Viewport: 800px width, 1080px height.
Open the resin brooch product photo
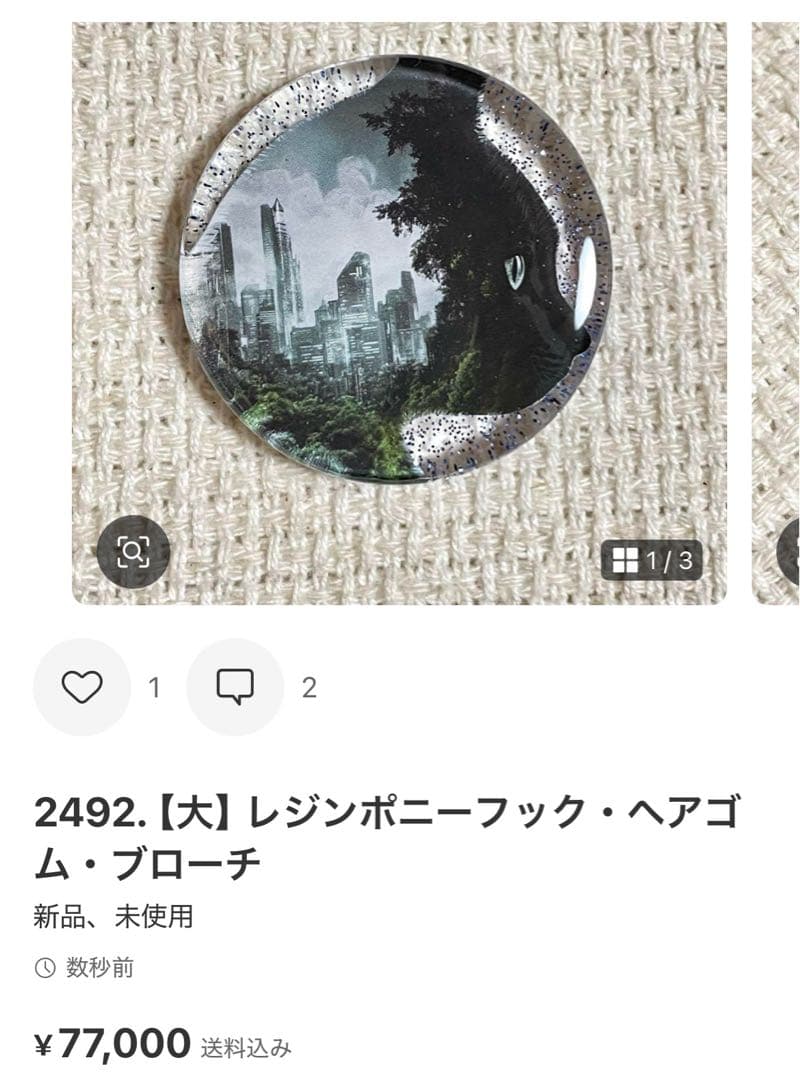(x=396, y=268)
